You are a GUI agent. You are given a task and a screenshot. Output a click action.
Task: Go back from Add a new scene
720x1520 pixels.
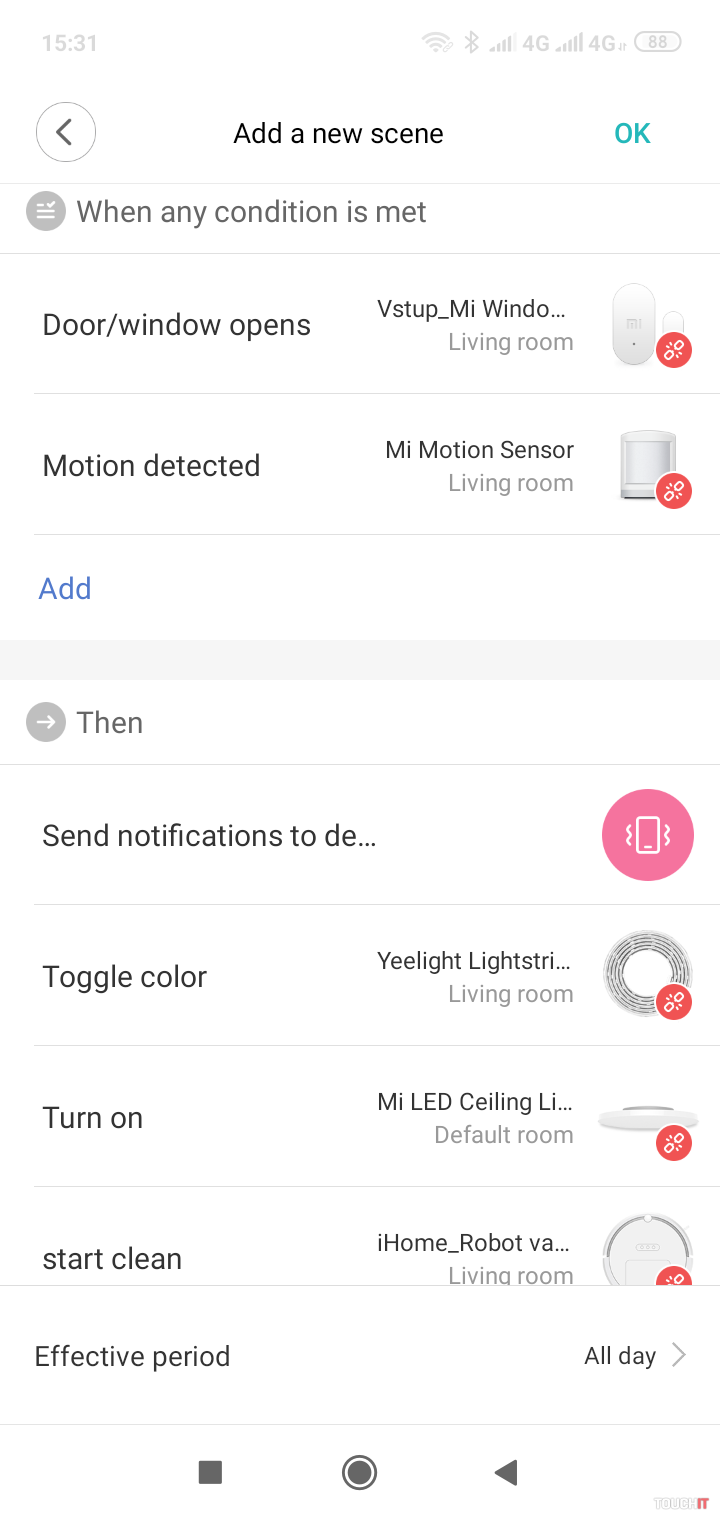coord(65,133)
